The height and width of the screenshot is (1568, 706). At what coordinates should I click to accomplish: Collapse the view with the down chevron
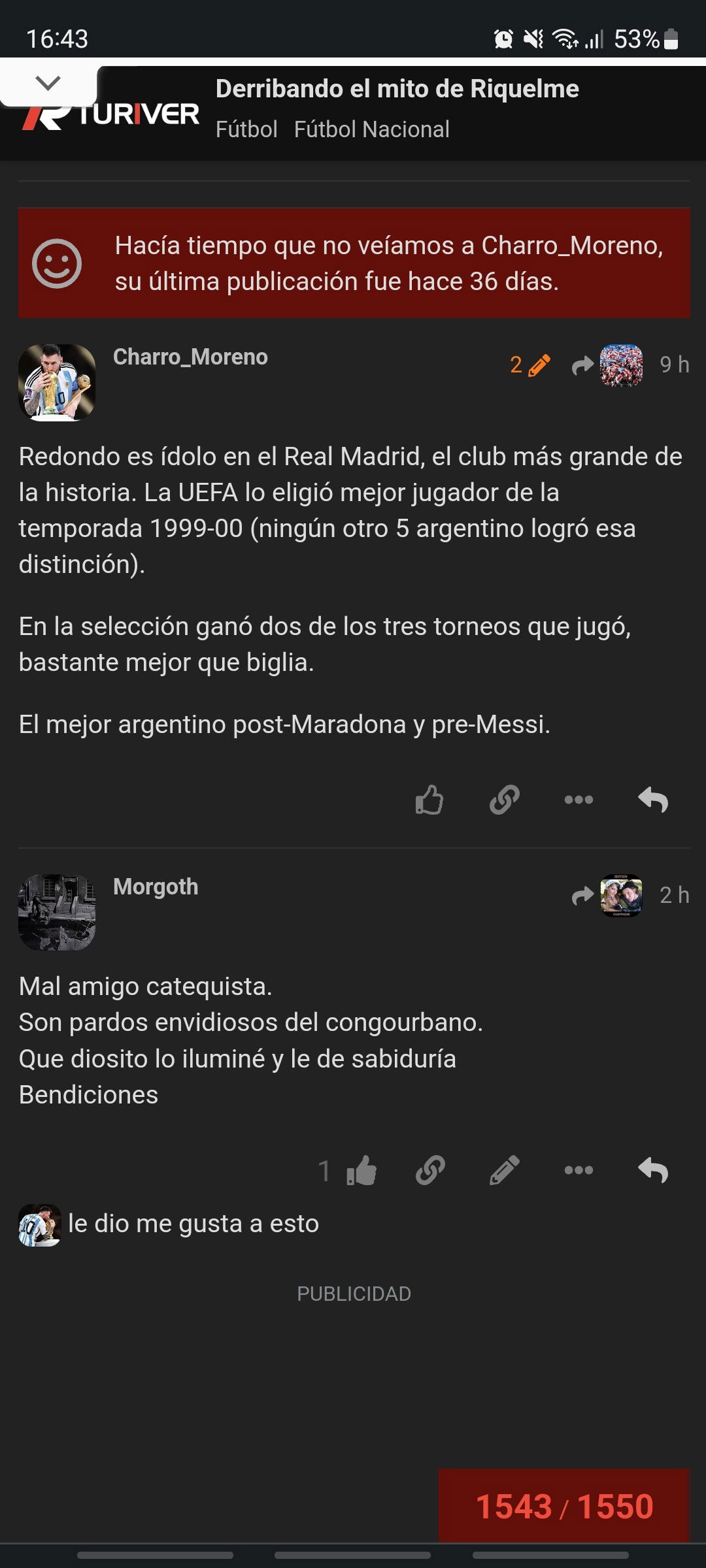pos(48,84)
